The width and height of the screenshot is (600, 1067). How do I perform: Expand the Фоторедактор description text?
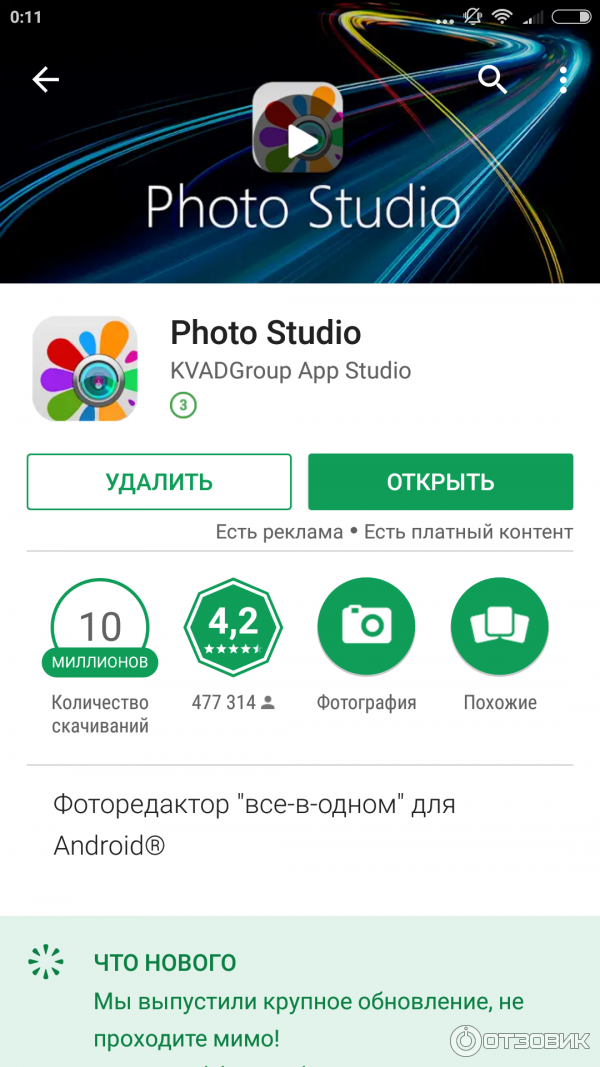click(x=255, y=824)
